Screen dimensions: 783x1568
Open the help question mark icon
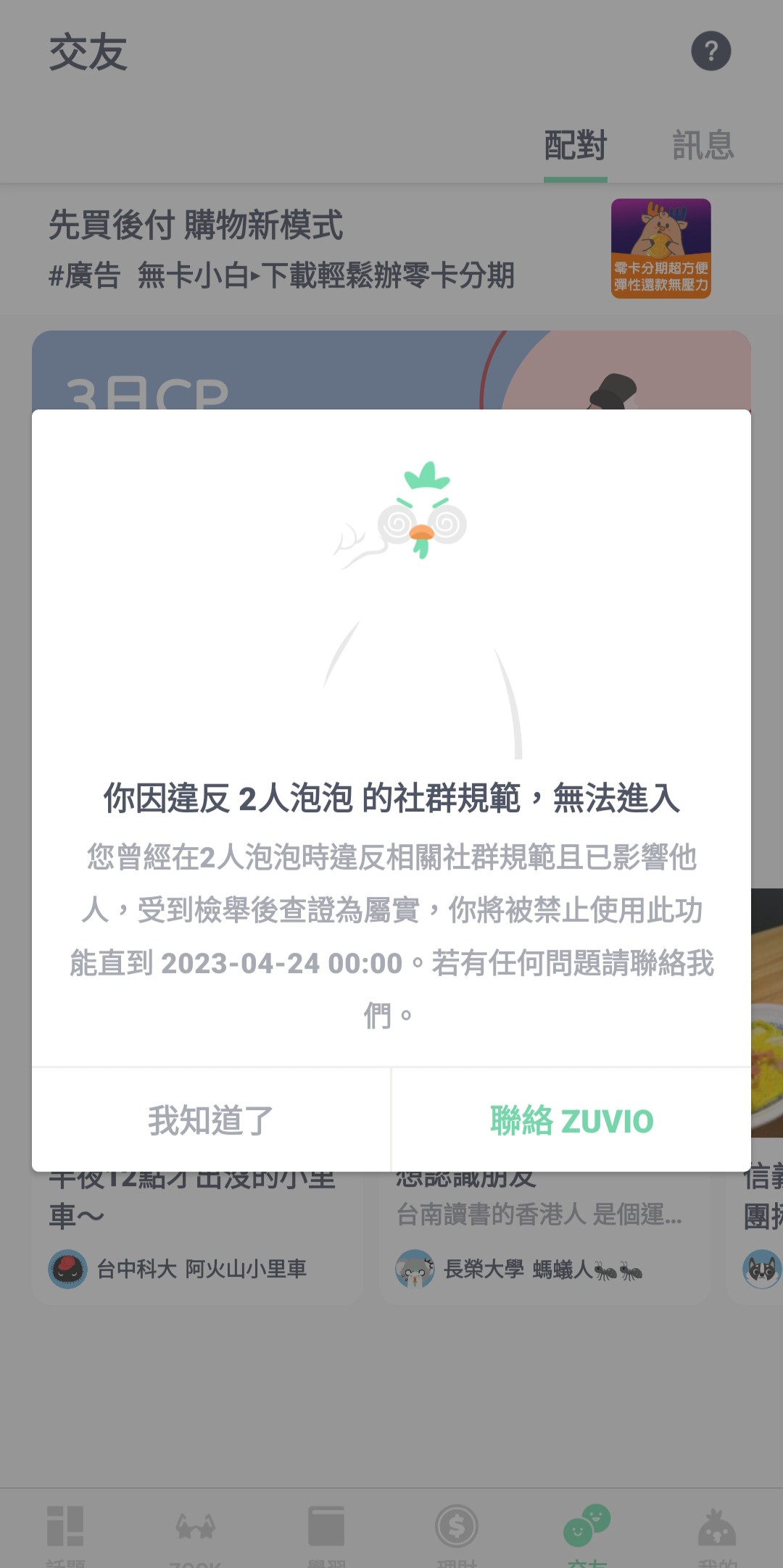(x=711, y=51)
